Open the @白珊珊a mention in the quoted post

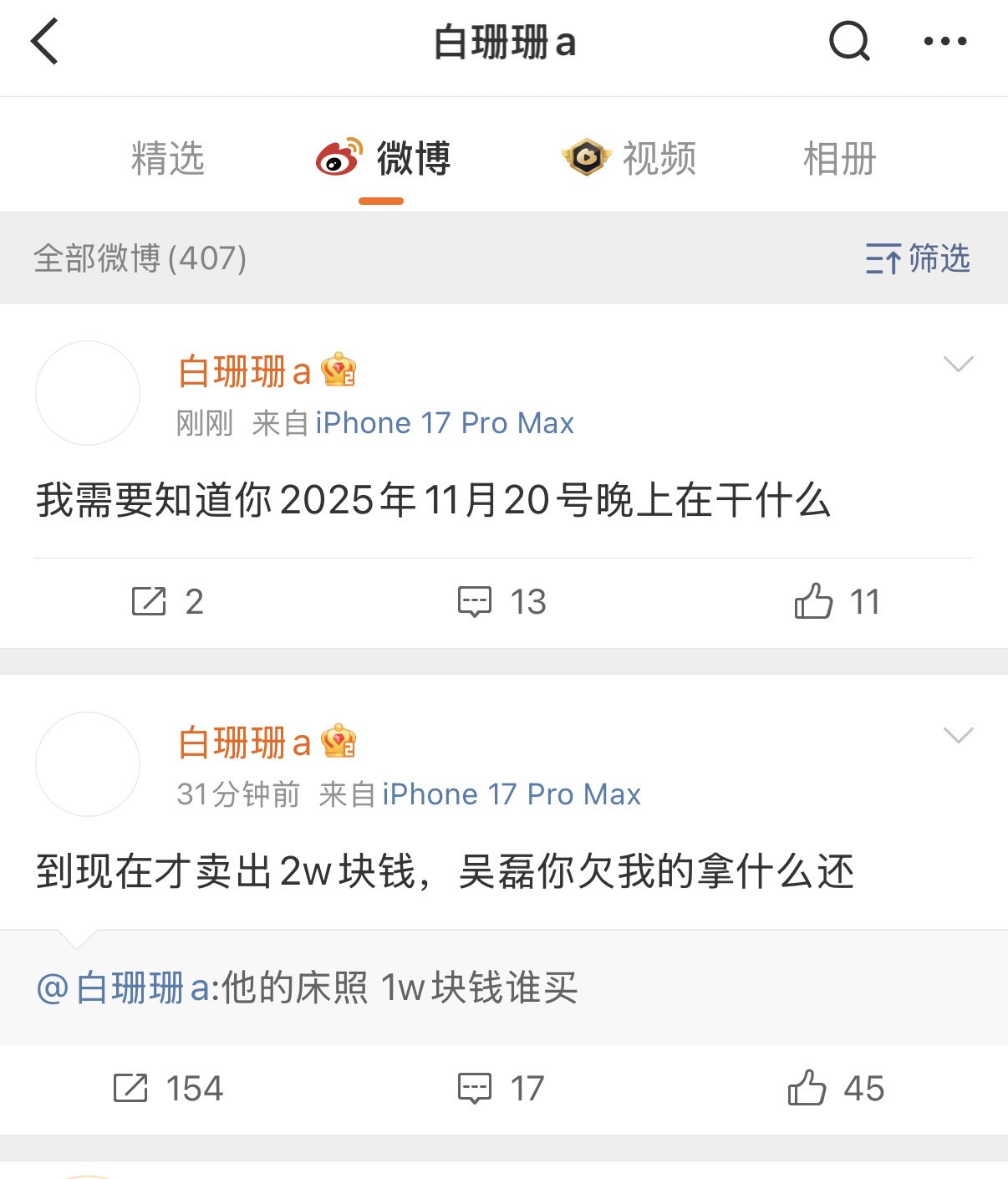(x=124, y=988)
